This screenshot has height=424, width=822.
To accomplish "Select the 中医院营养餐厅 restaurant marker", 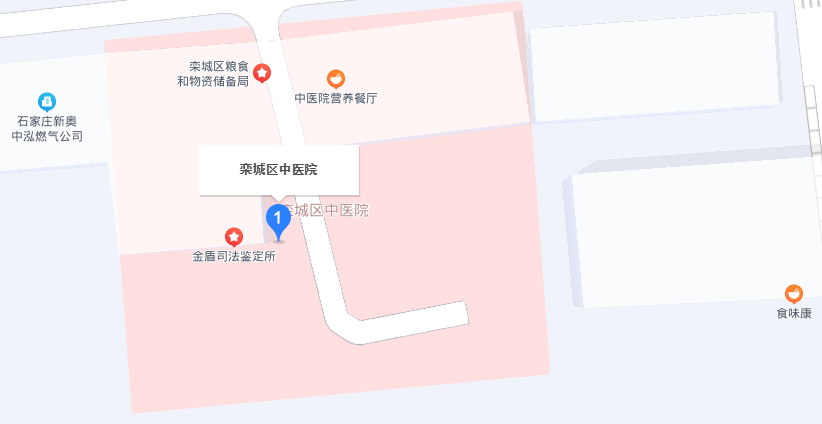I will [337, 79].
